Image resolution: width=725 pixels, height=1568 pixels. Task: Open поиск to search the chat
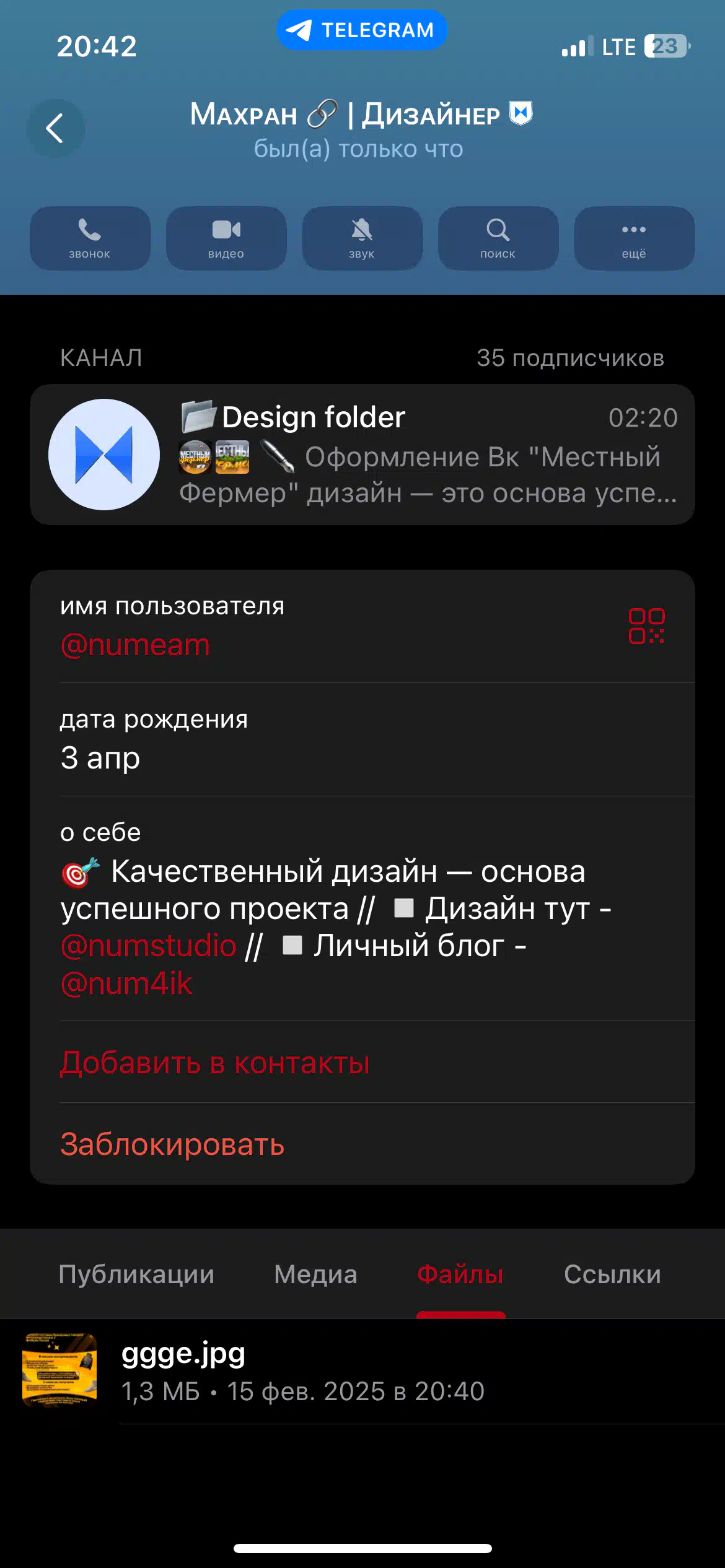(x=498, y=238)
